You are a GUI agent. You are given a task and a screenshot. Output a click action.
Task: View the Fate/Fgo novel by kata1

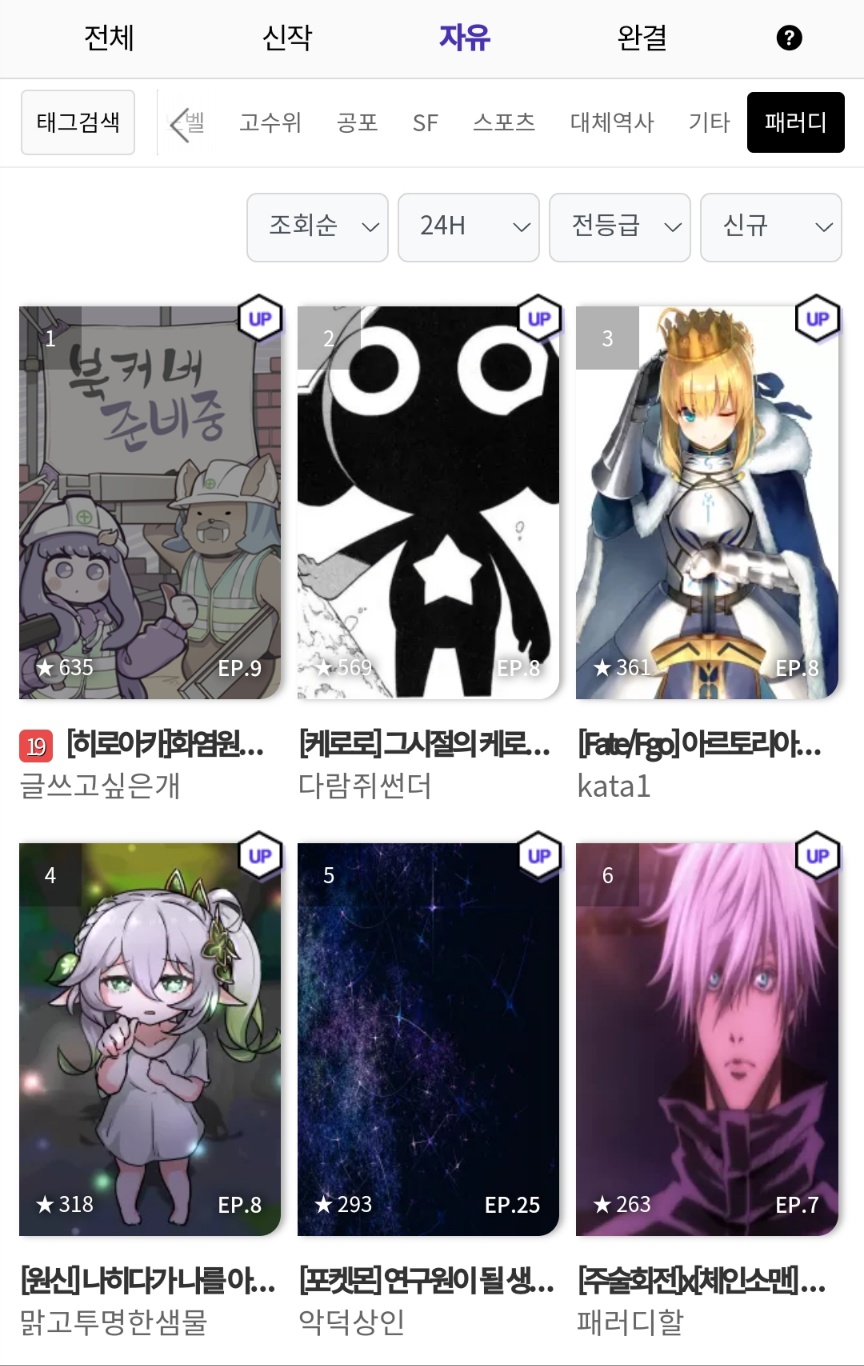click(x=707, y=502)
